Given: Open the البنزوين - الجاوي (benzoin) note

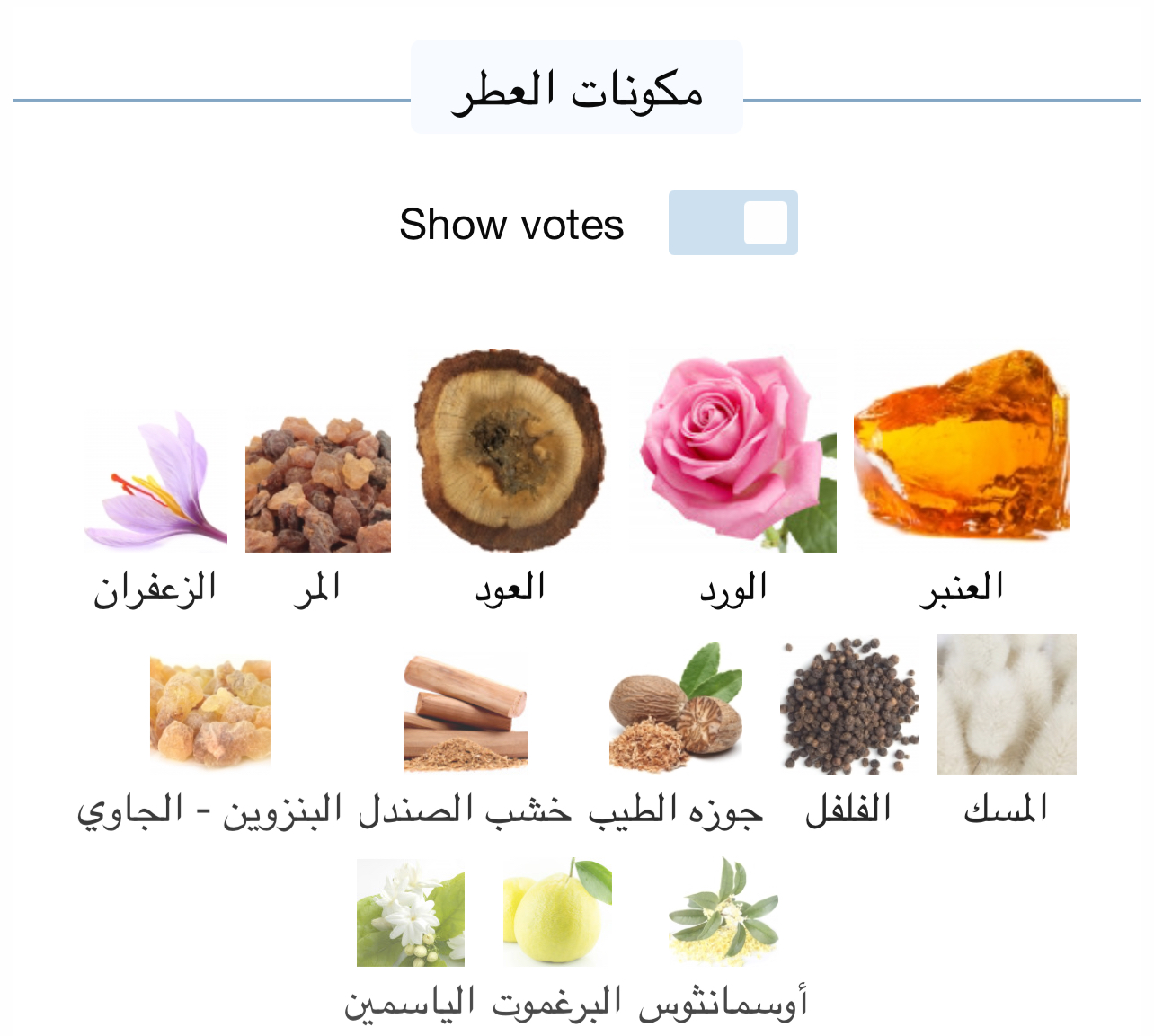Looking at the screenshot, I should click(209, 713).
